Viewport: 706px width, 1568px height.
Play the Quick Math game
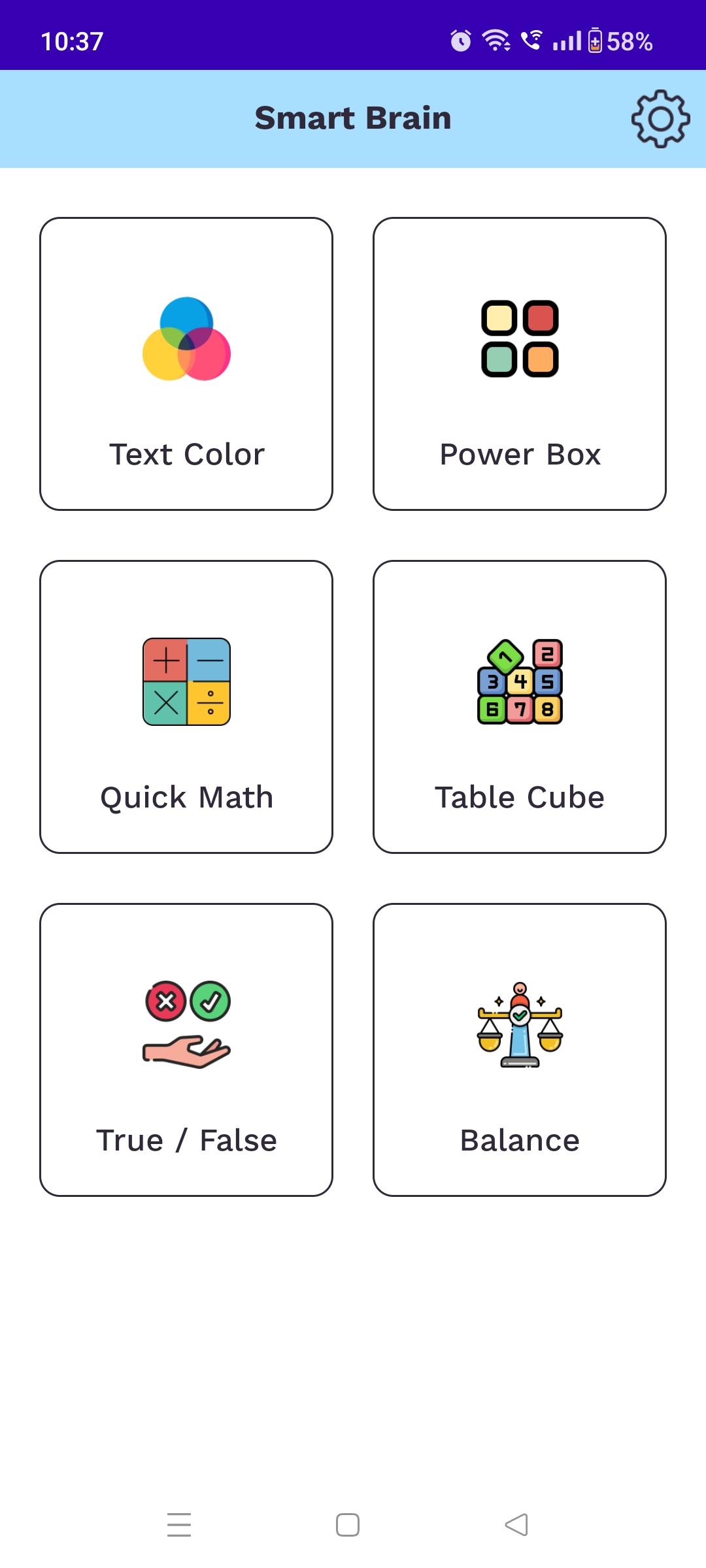pyautogui.click(x=186, y=706)
